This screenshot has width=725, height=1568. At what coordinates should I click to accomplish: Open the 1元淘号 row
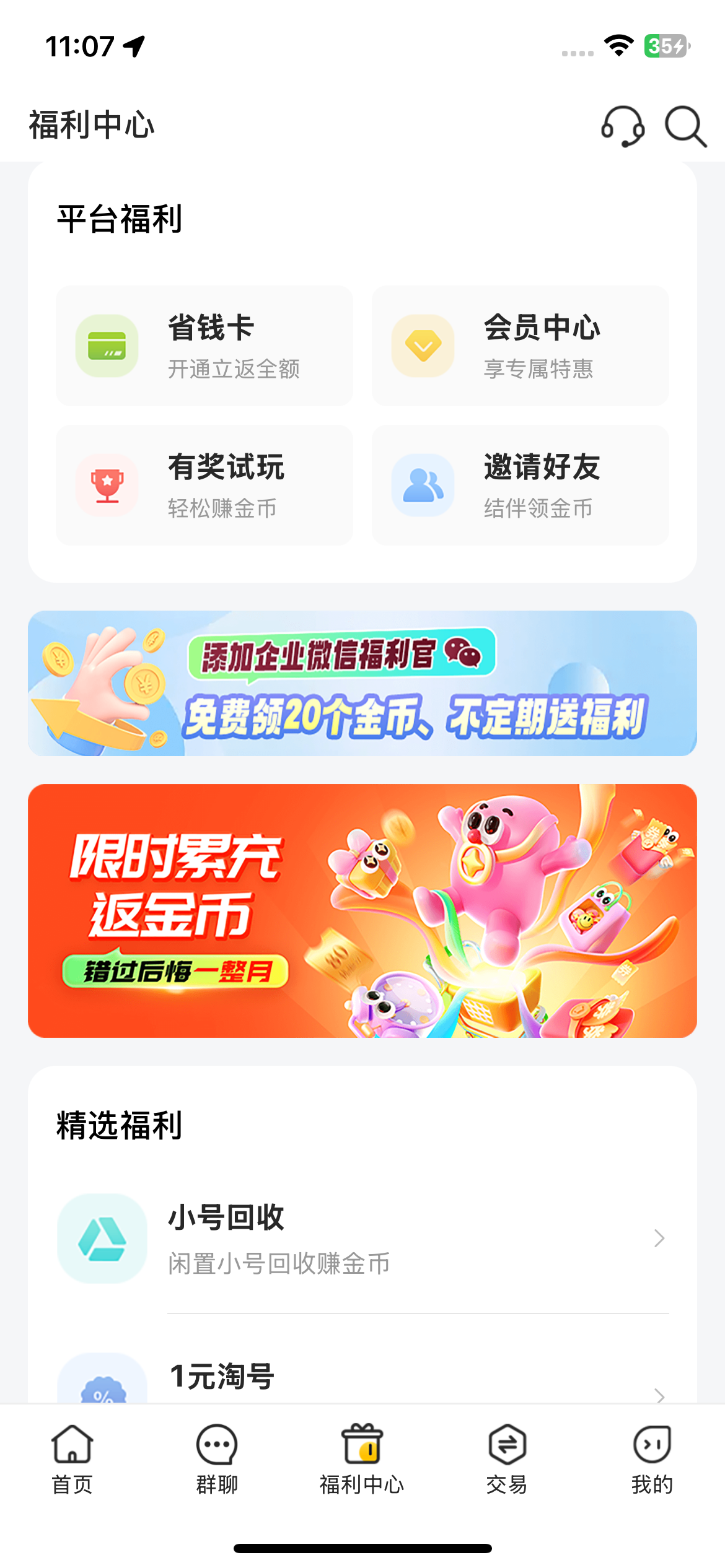[x=362, y=1377]
